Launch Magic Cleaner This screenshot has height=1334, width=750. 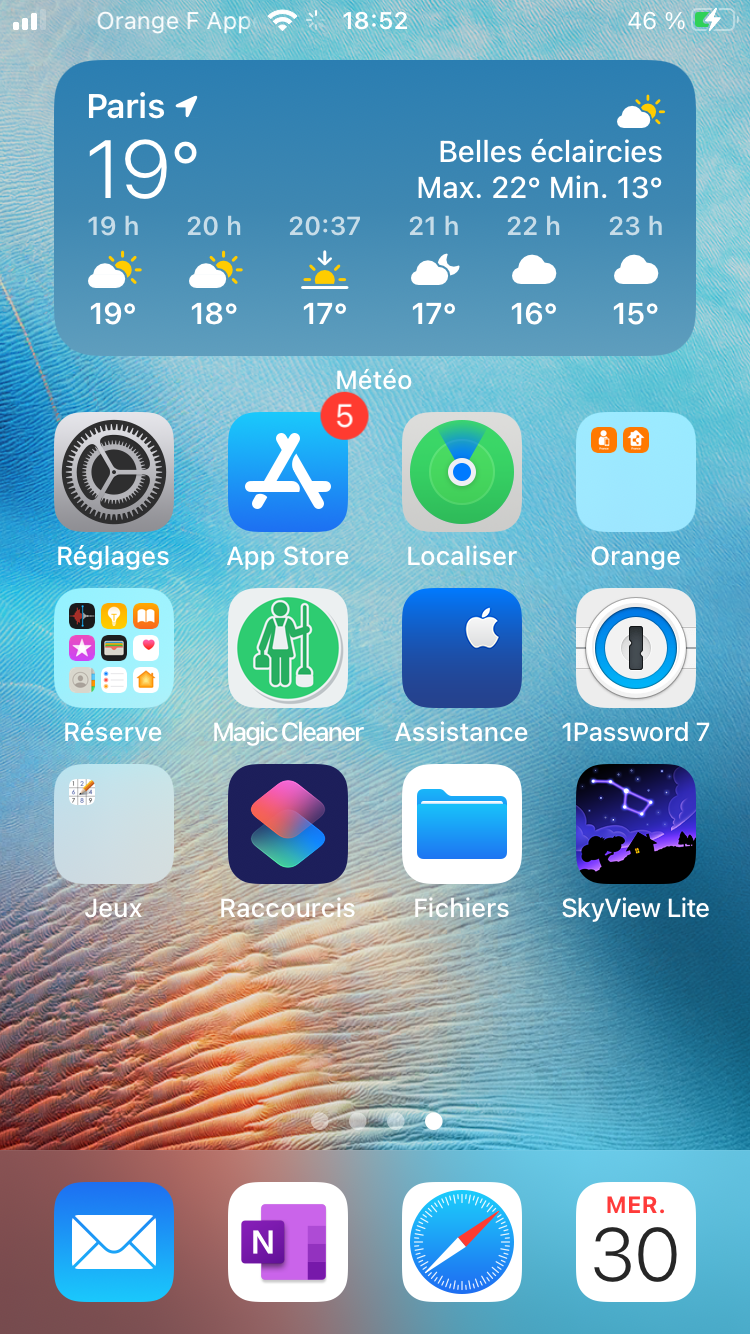(288, 648)
